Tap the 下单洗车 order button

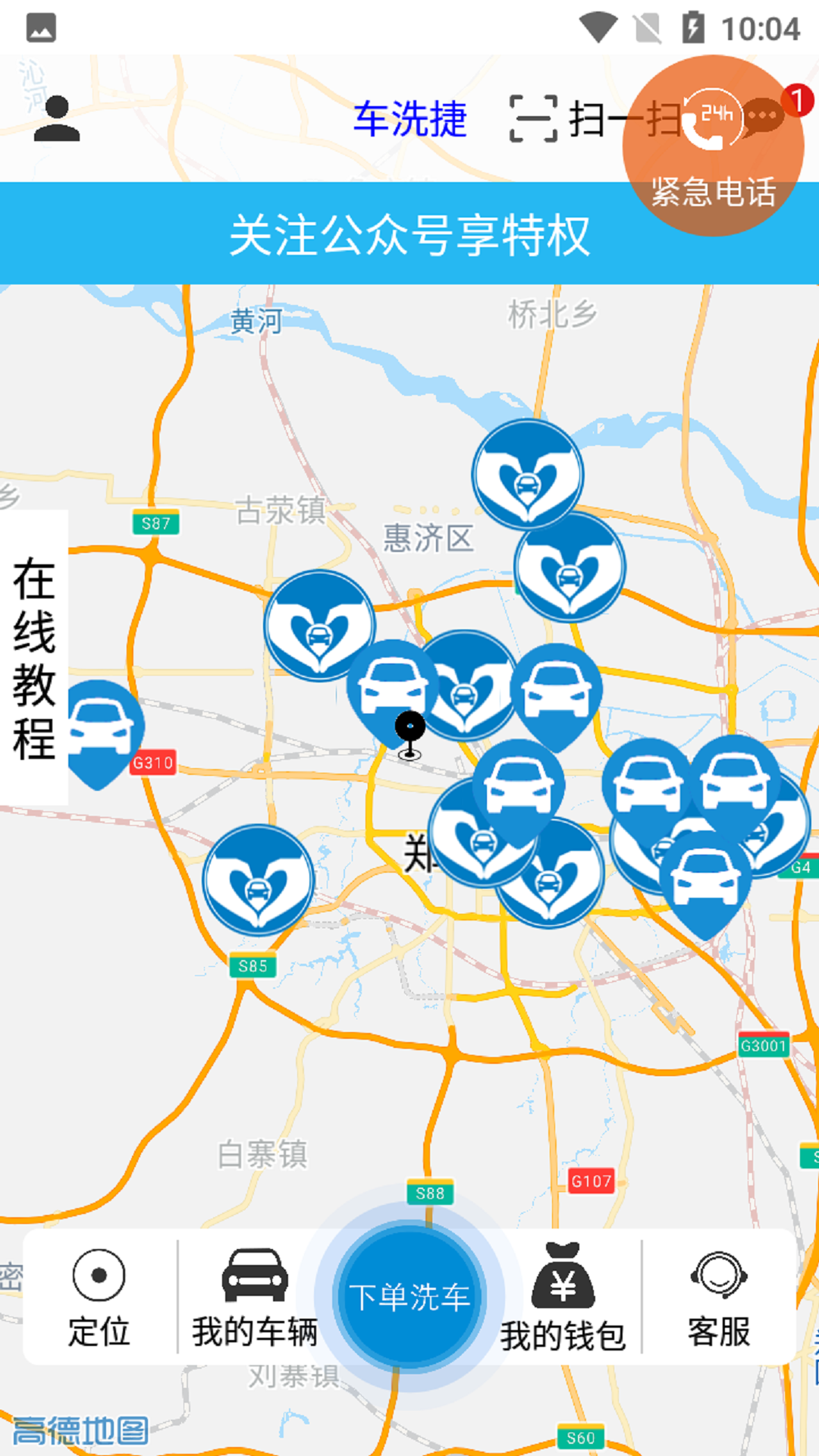[409, 1298]
